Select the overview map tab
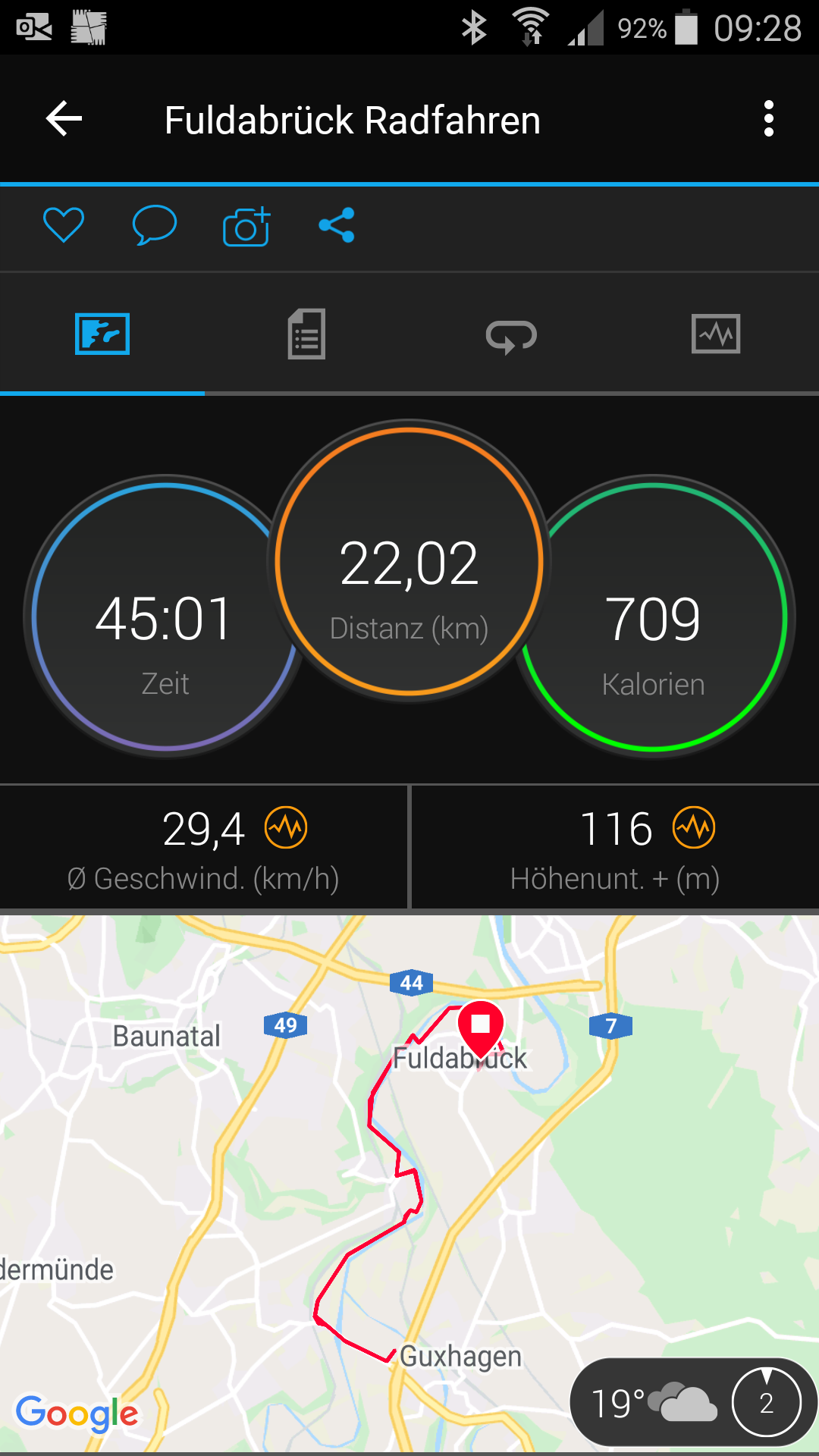 (102, 334)
